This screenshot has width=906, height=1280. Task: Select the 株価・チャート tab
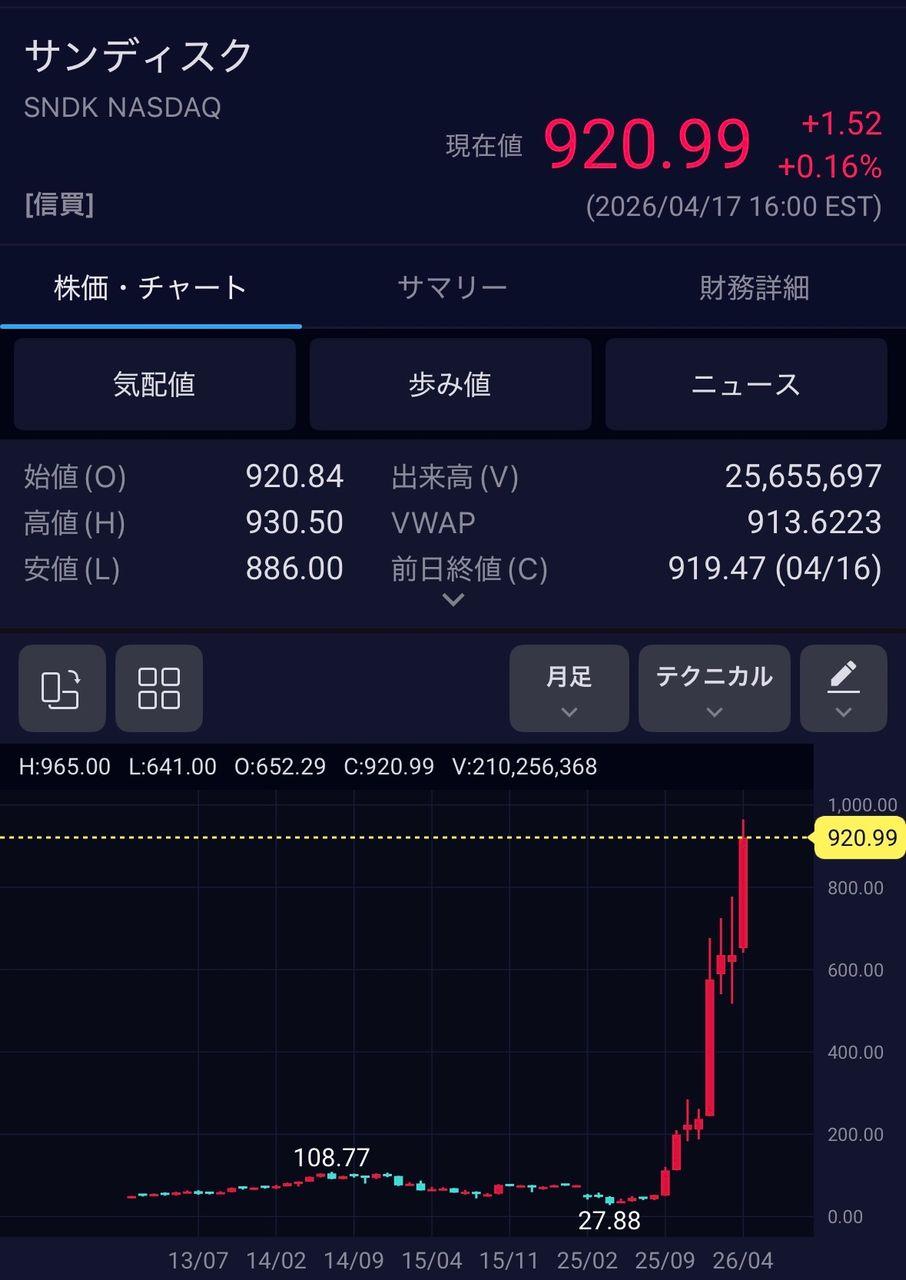[151, 286]
